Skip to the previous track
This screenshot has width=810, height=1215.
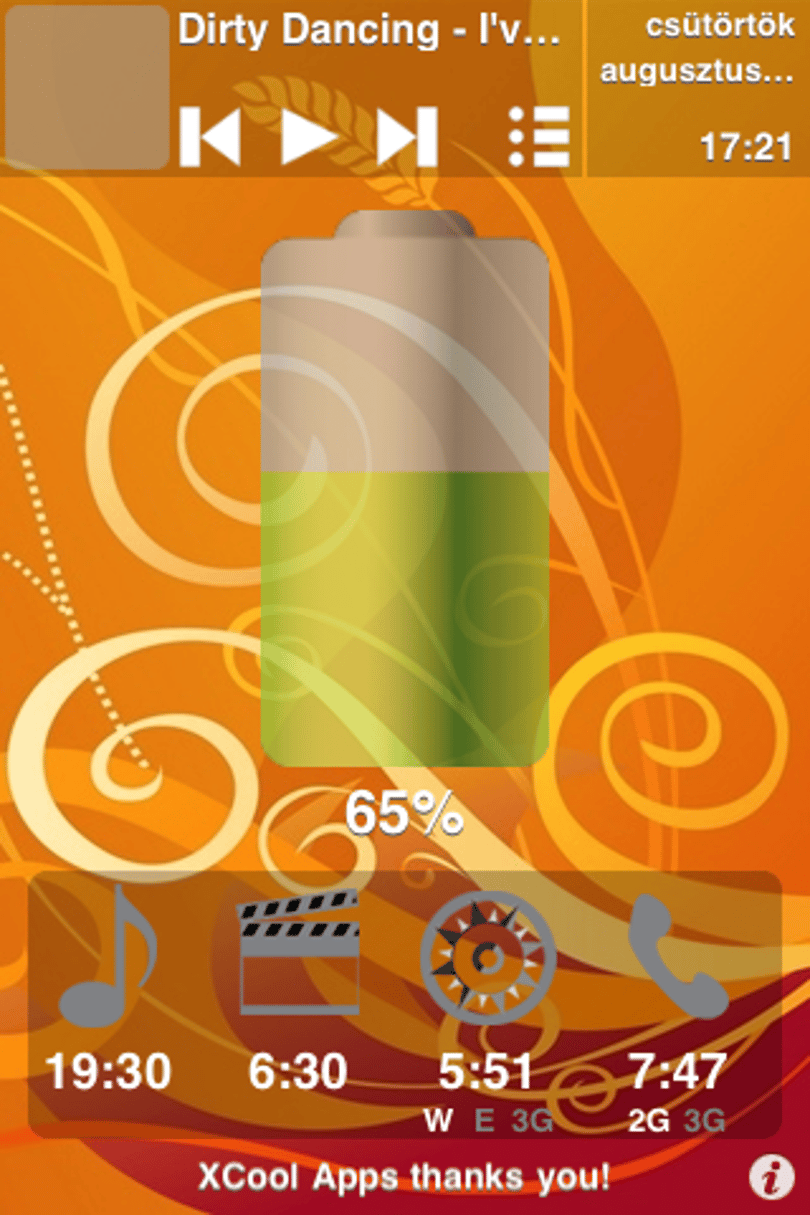tap(210, 135)
